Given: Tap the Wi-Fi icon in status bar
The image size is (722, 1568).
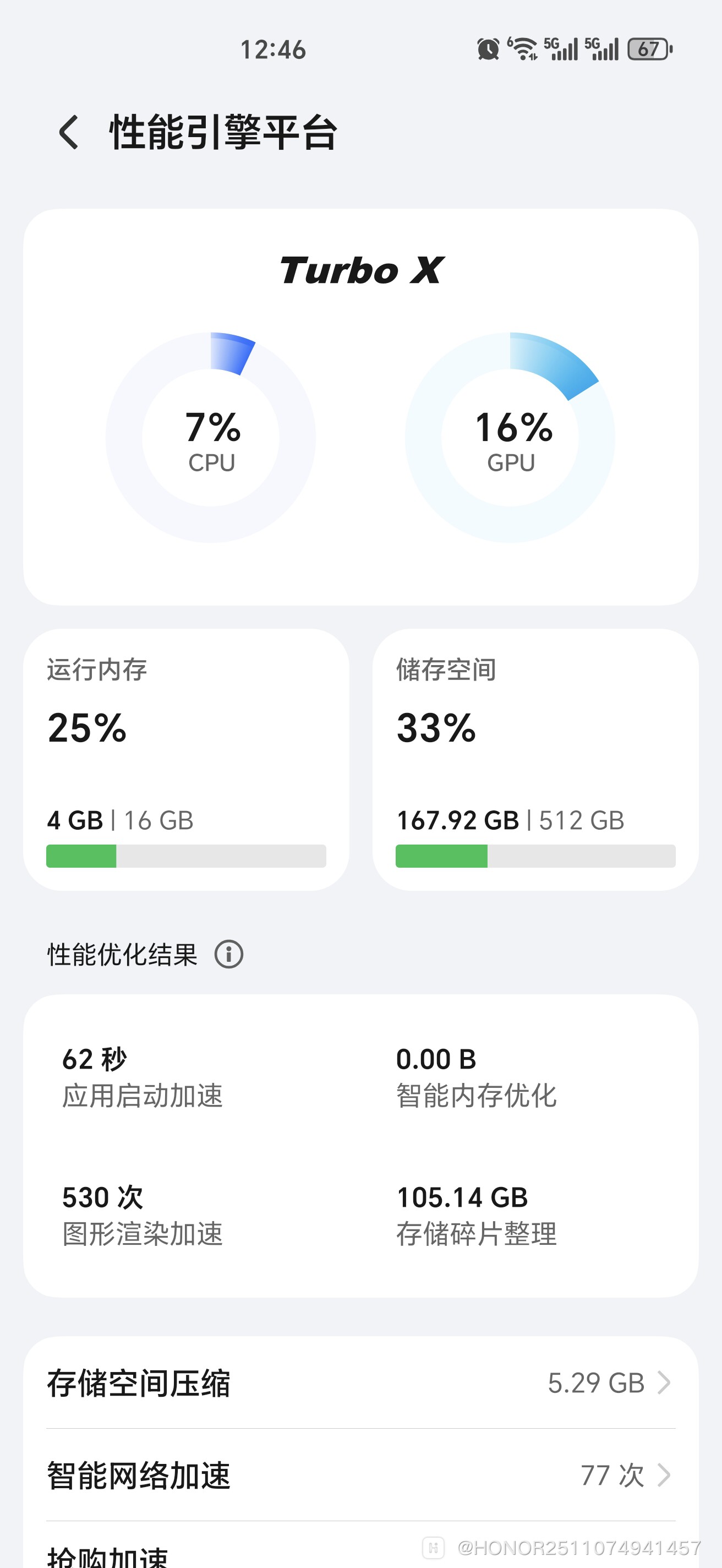Looking at the screenshot, I should 524,47.
